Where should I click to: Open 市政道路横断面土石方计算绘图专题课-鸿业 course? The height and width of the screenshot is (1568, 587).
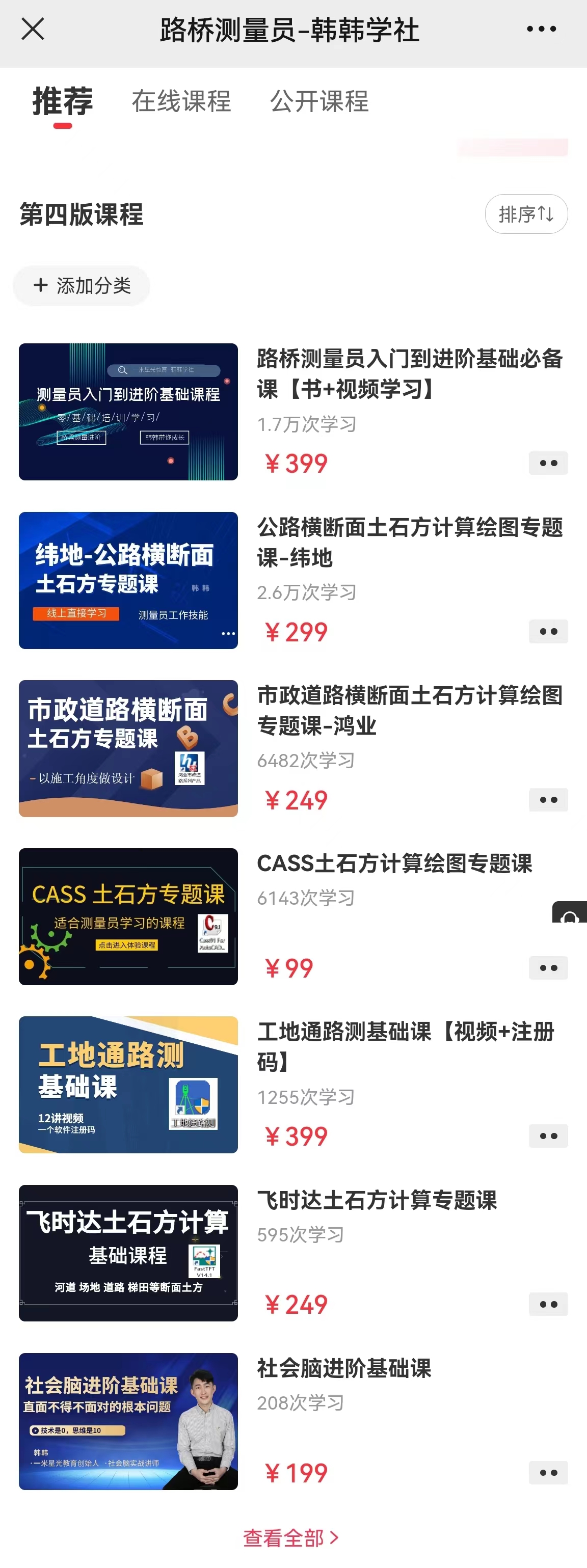coord(409,710)
